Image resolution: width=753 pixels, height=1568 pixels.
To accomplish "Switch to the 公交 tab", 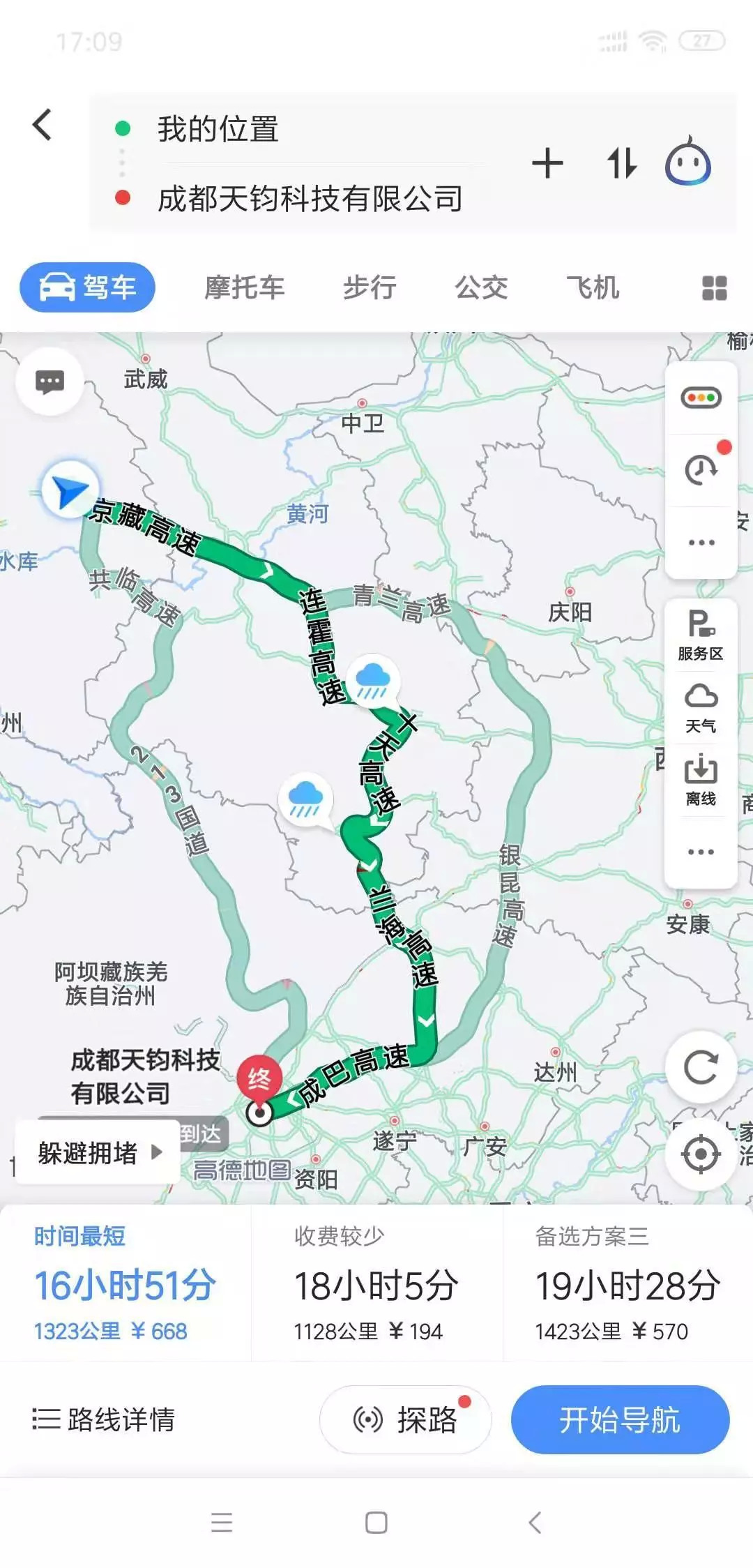I will point(481,287).
